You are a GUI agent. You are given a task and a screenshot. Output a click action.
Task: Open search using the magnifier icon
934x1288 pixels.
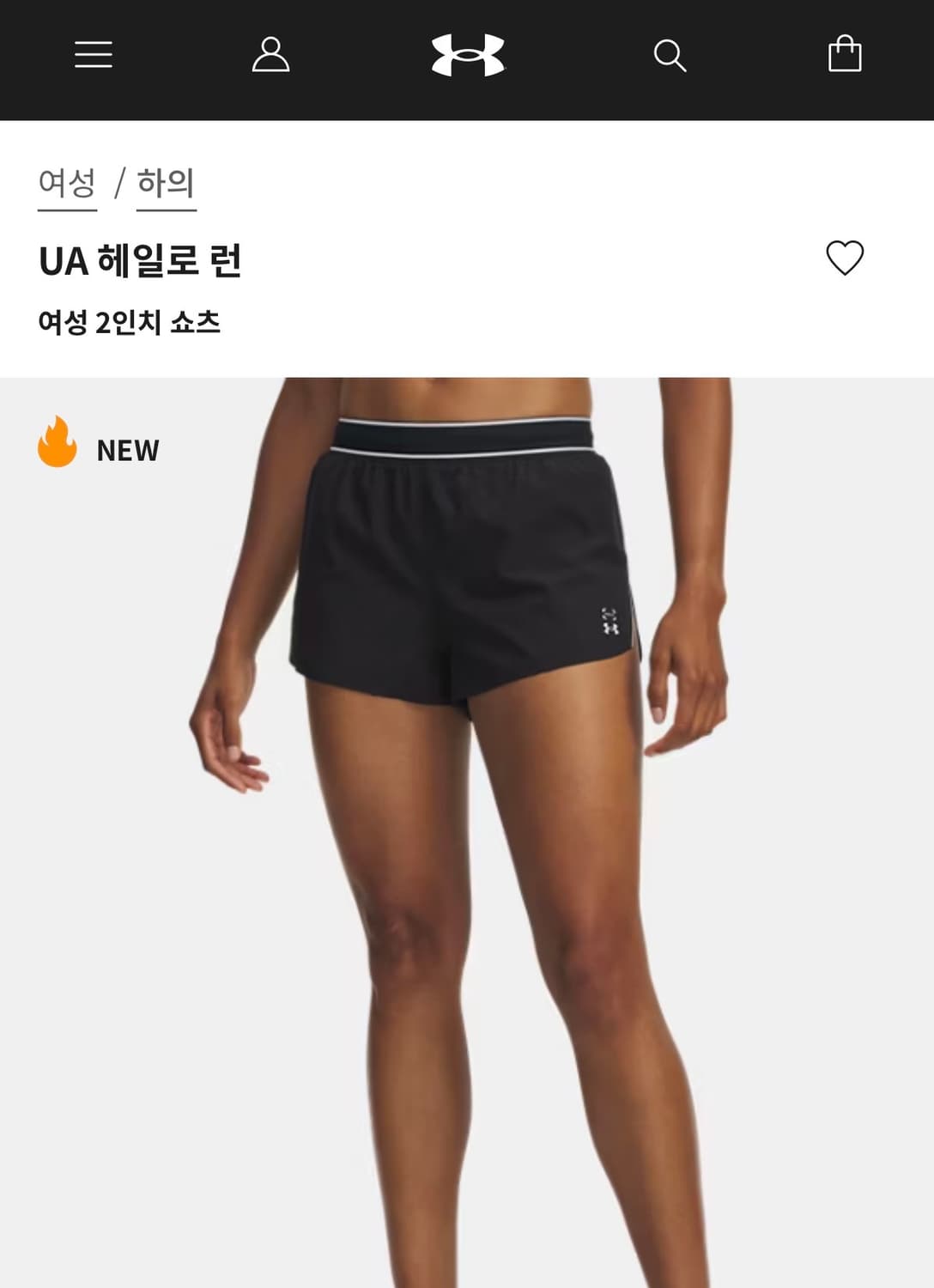pyautogui.click(x=670, y=56)
